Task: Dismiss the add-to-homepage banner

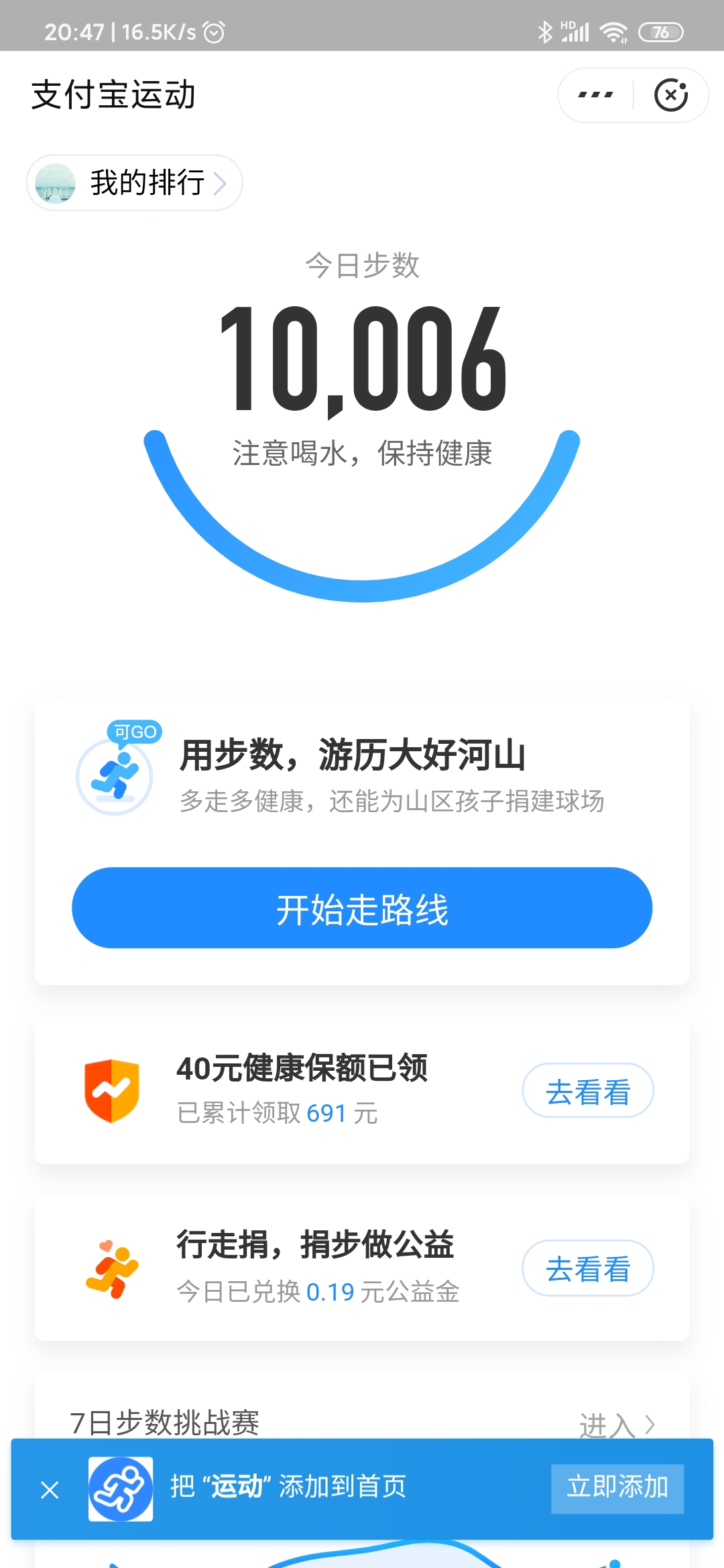Action: pyautogui.click(x=50, y=1490)
